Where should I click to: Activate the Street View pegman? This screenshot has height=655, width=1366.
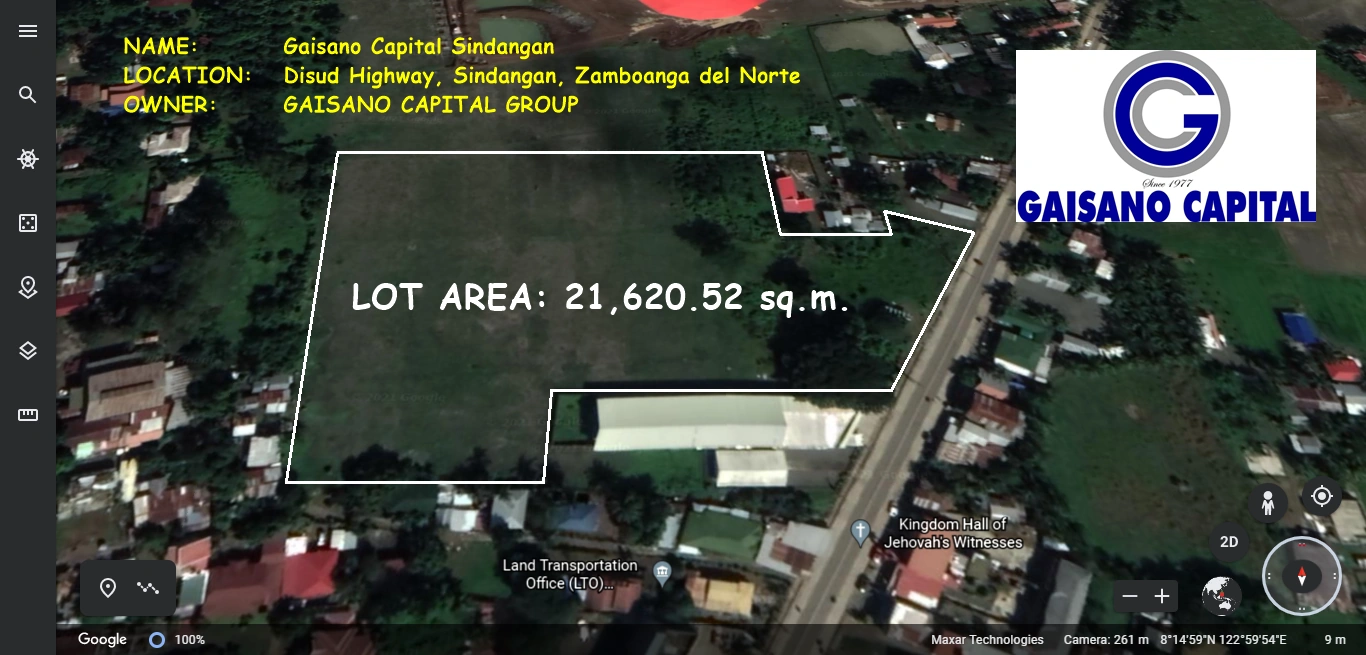coord(1268,502)
